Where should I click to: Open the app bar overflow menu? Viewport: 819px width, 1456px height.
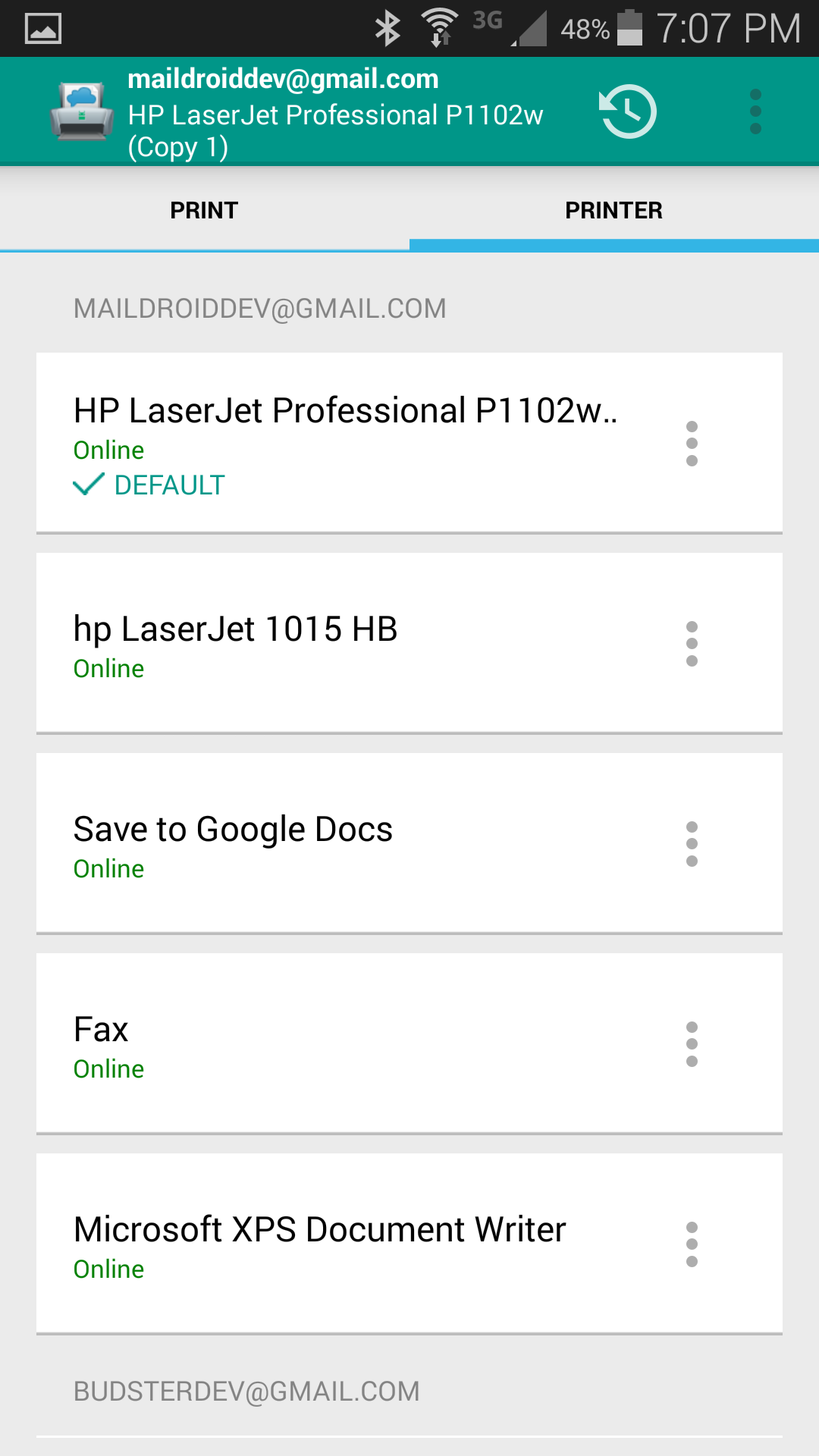pyautogui.click(x=755, y=112)
